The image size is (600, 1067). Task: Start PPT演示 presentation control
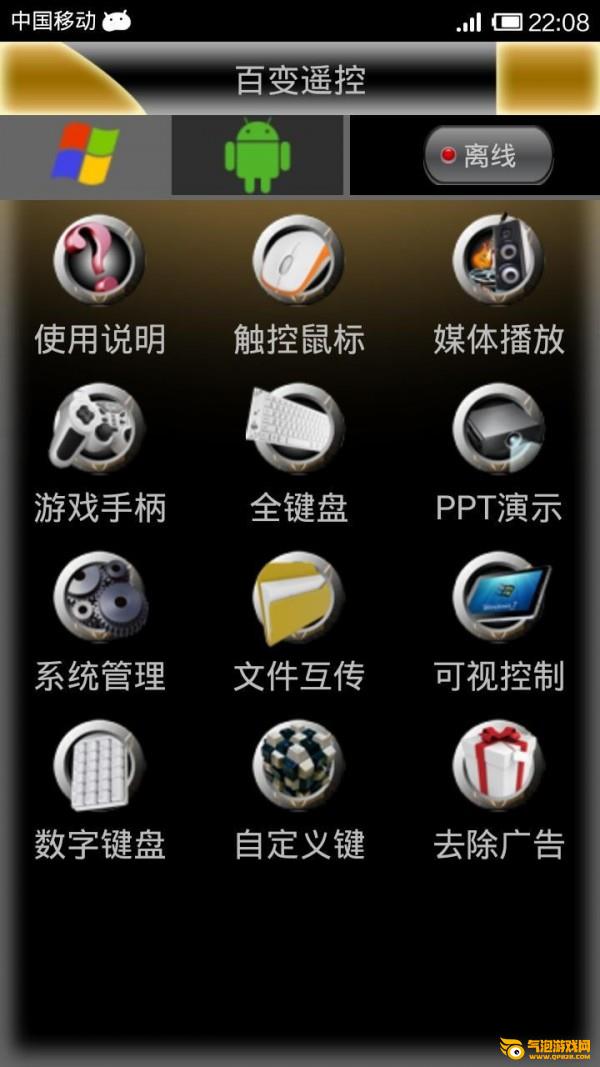pos(499,454)
